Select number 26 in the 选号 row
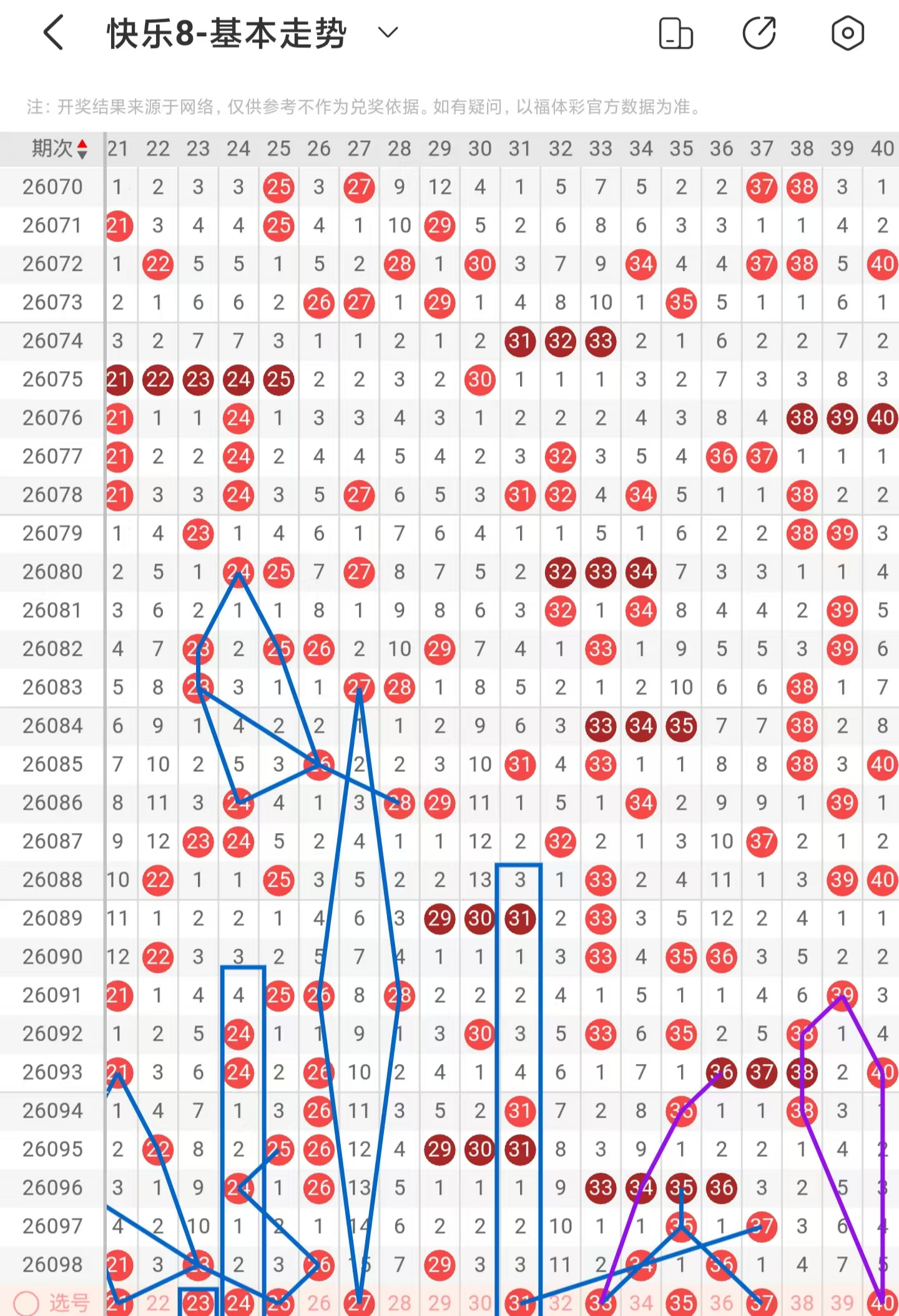Screen dimensions: 899x1316 pos(318,1303)
